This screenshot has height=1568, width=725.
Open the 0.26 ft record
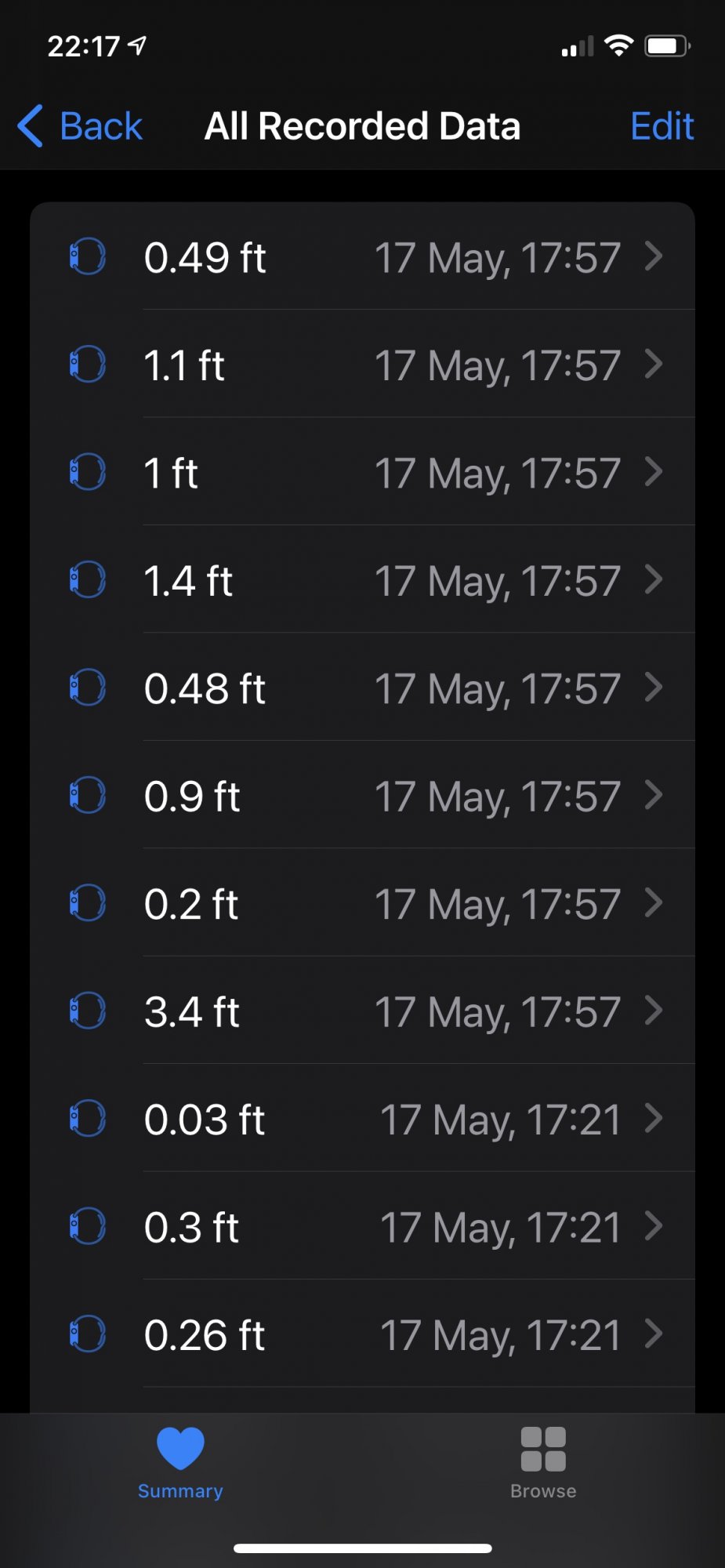(362, 1335)
